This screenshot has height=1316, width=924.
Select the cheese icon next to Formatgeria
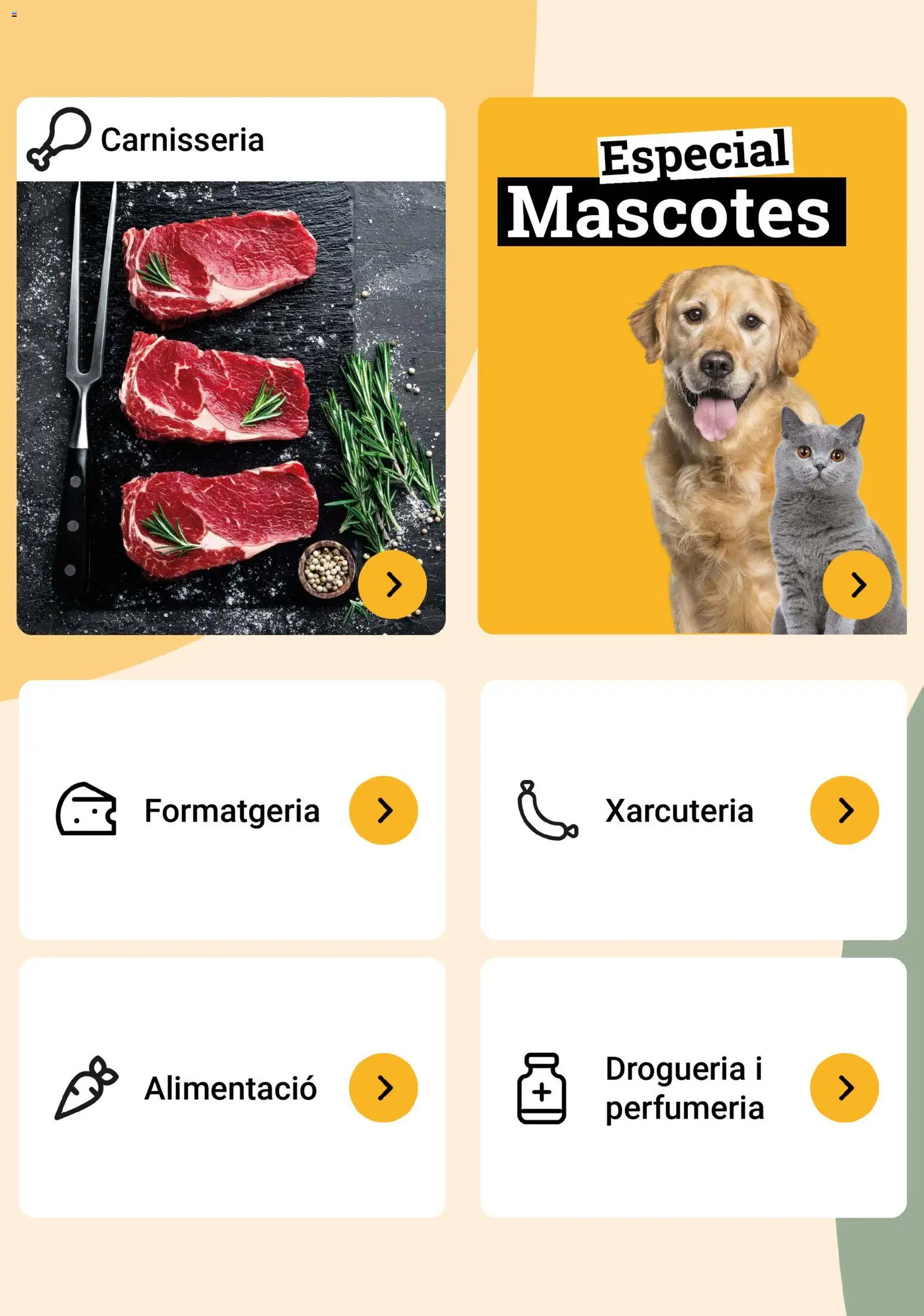tap(87, 809)
